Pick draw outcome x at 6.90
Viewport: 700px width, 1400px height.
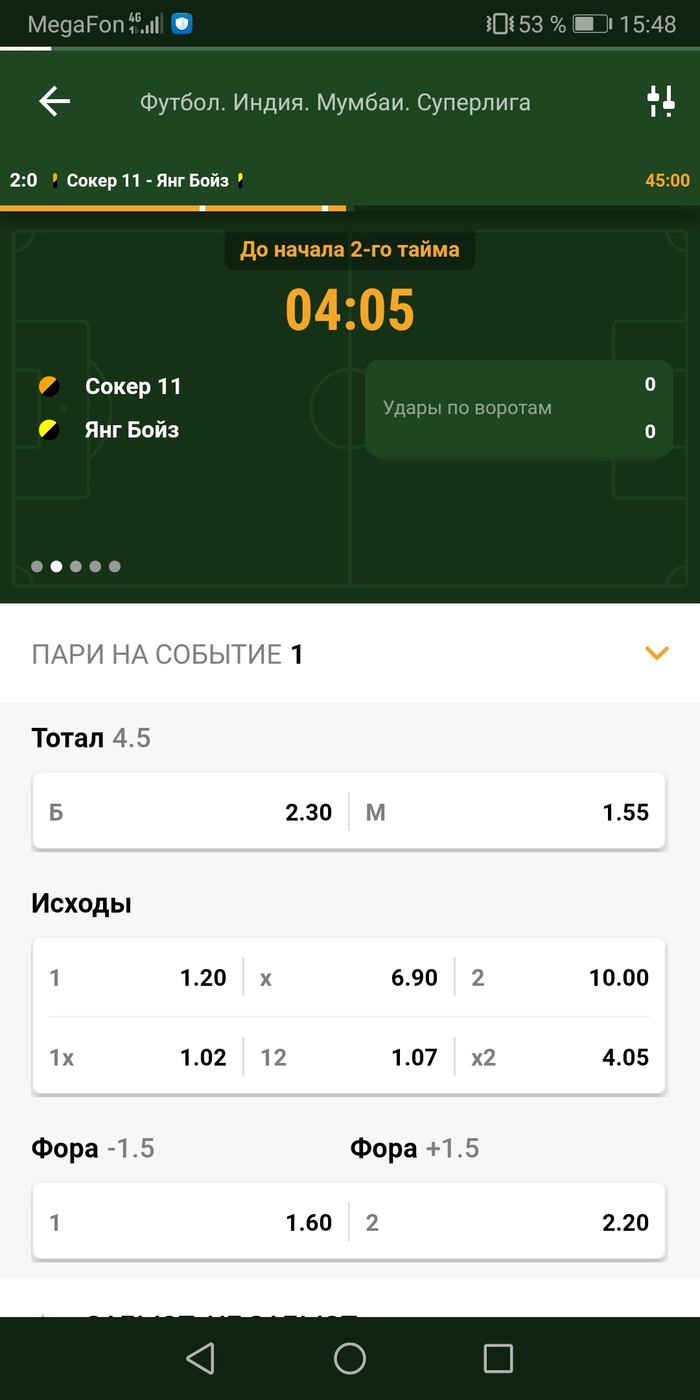348,977
